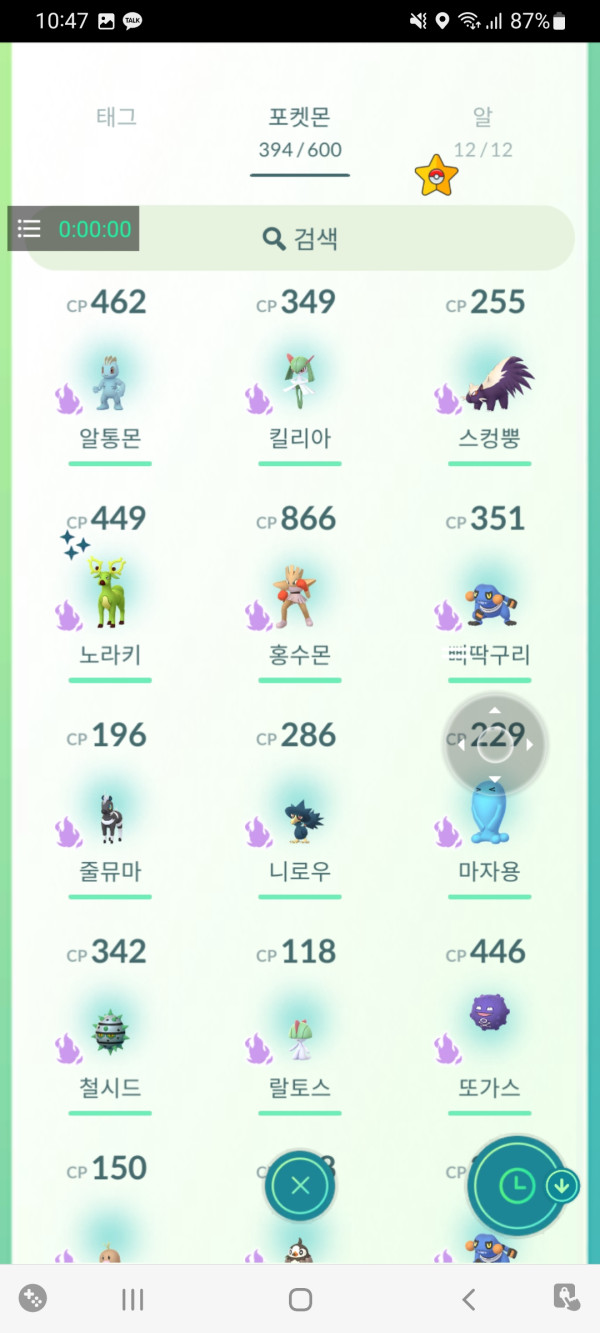Open 니로우 with CP 286

tap(300, 818)
